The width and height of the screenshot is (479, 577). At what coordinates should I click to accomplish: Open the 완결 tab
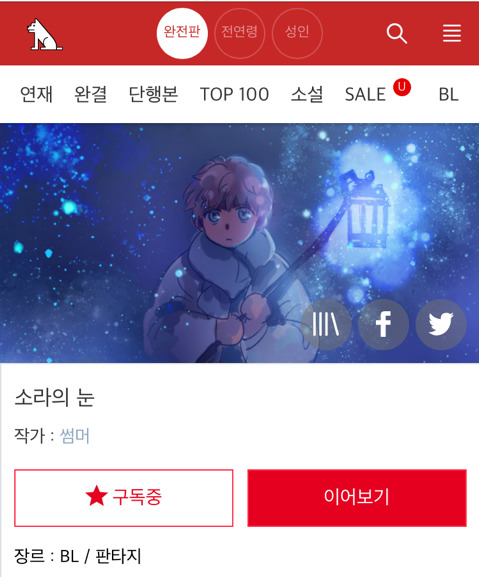91,94
